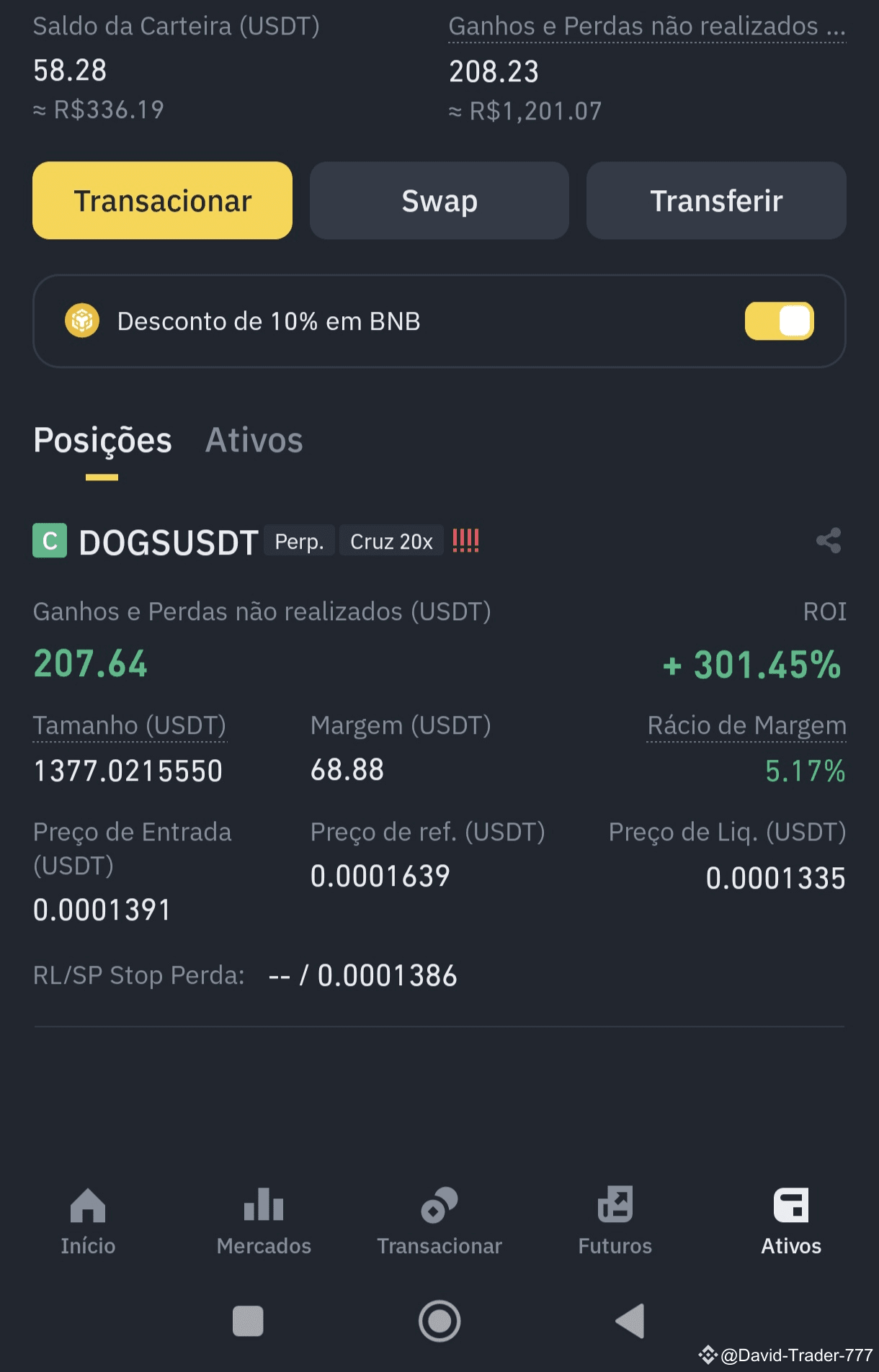Change the Cruz 20x leverage setting

point(391,542)
